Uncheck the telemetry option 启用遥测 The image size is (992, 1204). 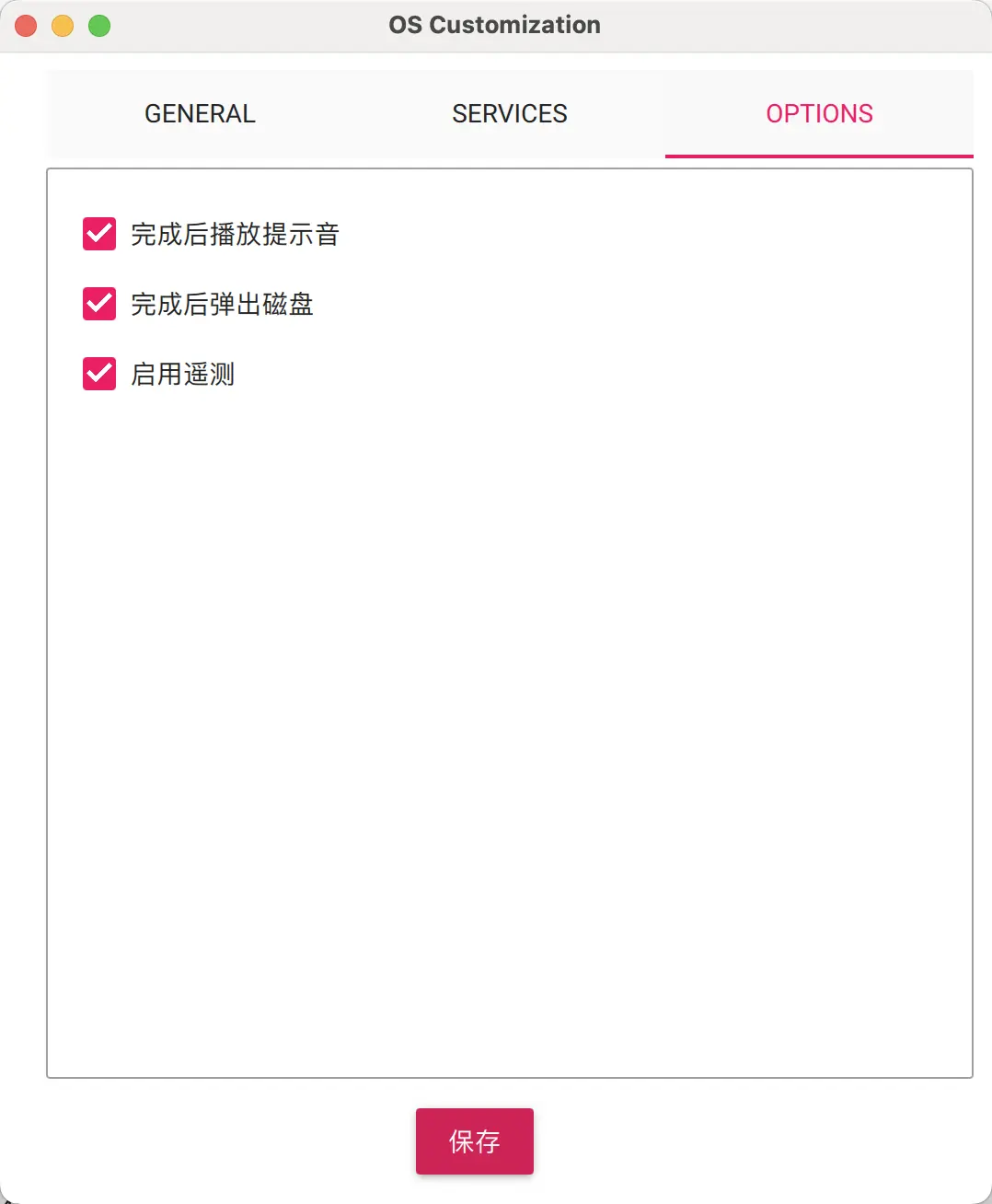coord(98,374)
